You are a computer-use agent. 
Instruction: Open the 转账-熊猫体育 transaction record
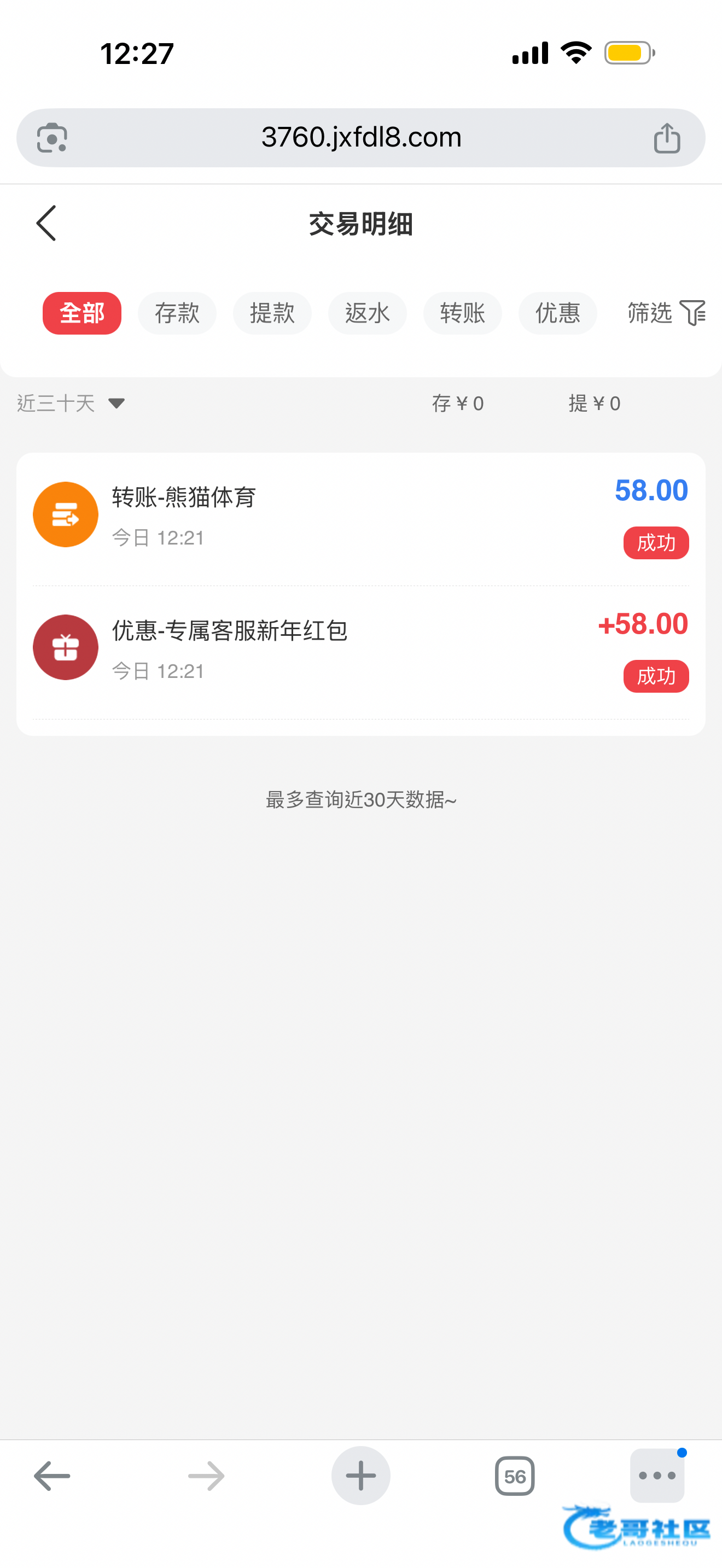(x=360, y=516)
